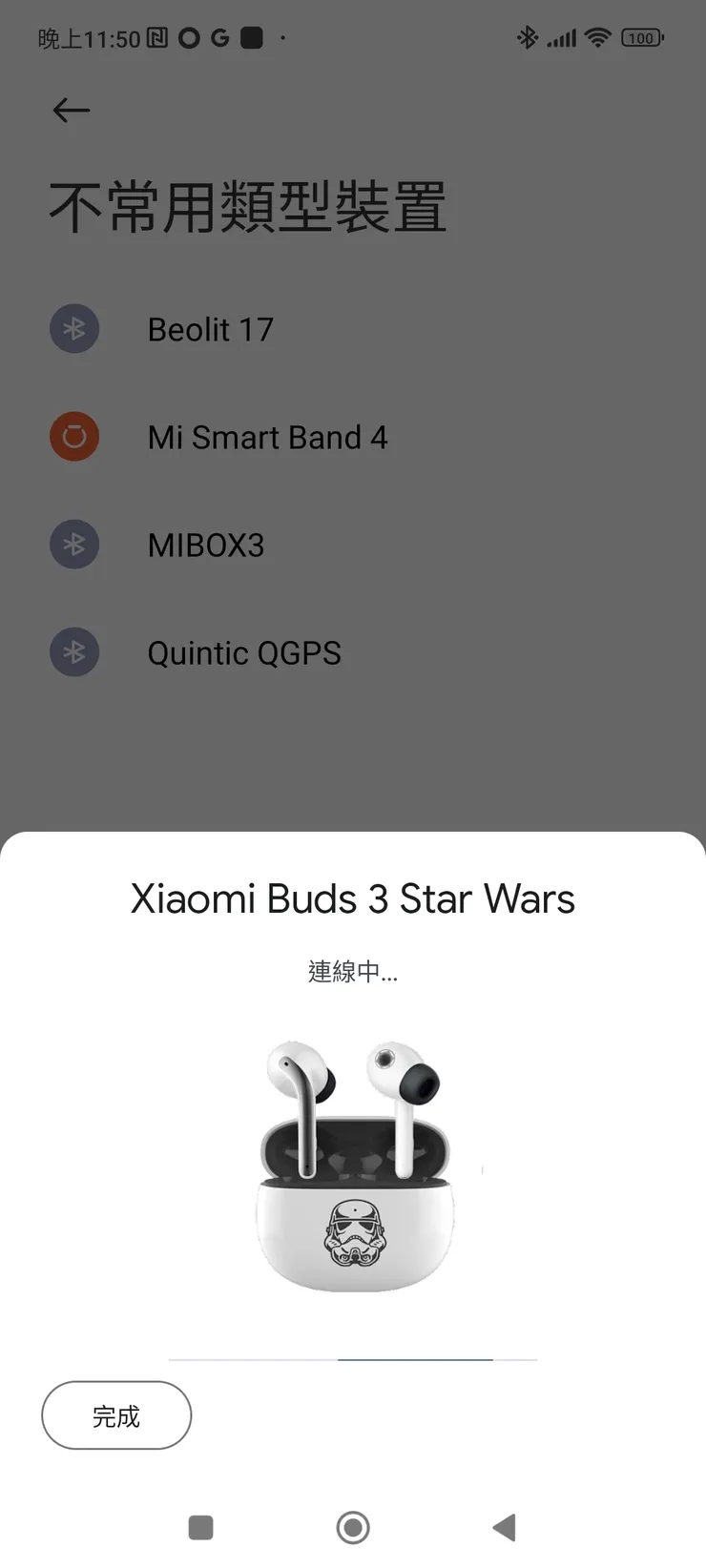Tap the battery indicator showing 100
Viewport: 706px width, 1568px height.
[x=641, y=37]
